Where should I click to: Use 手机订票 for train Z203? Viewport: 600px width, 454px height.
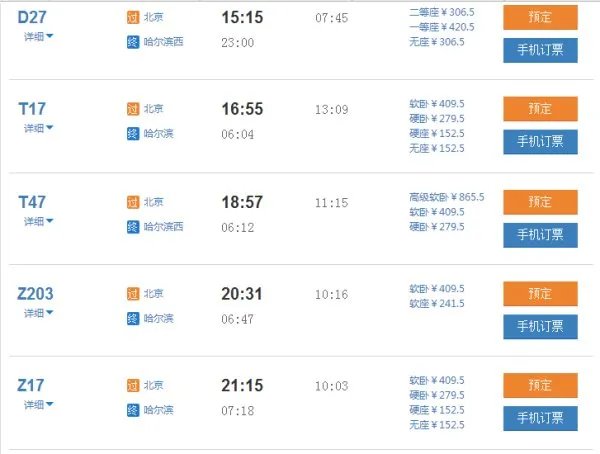(x=540, y=326)
